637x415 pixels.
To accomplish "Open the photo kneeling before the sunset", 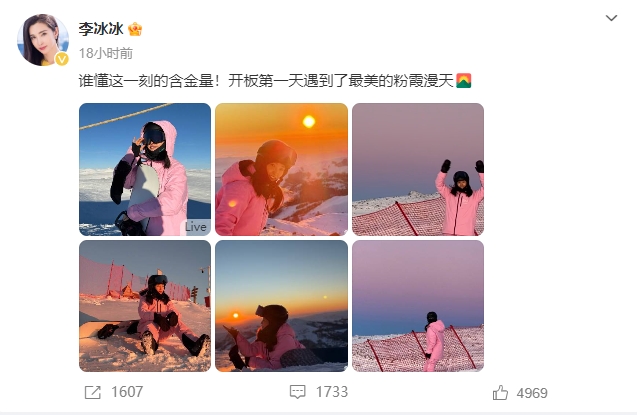I will 281,305.
